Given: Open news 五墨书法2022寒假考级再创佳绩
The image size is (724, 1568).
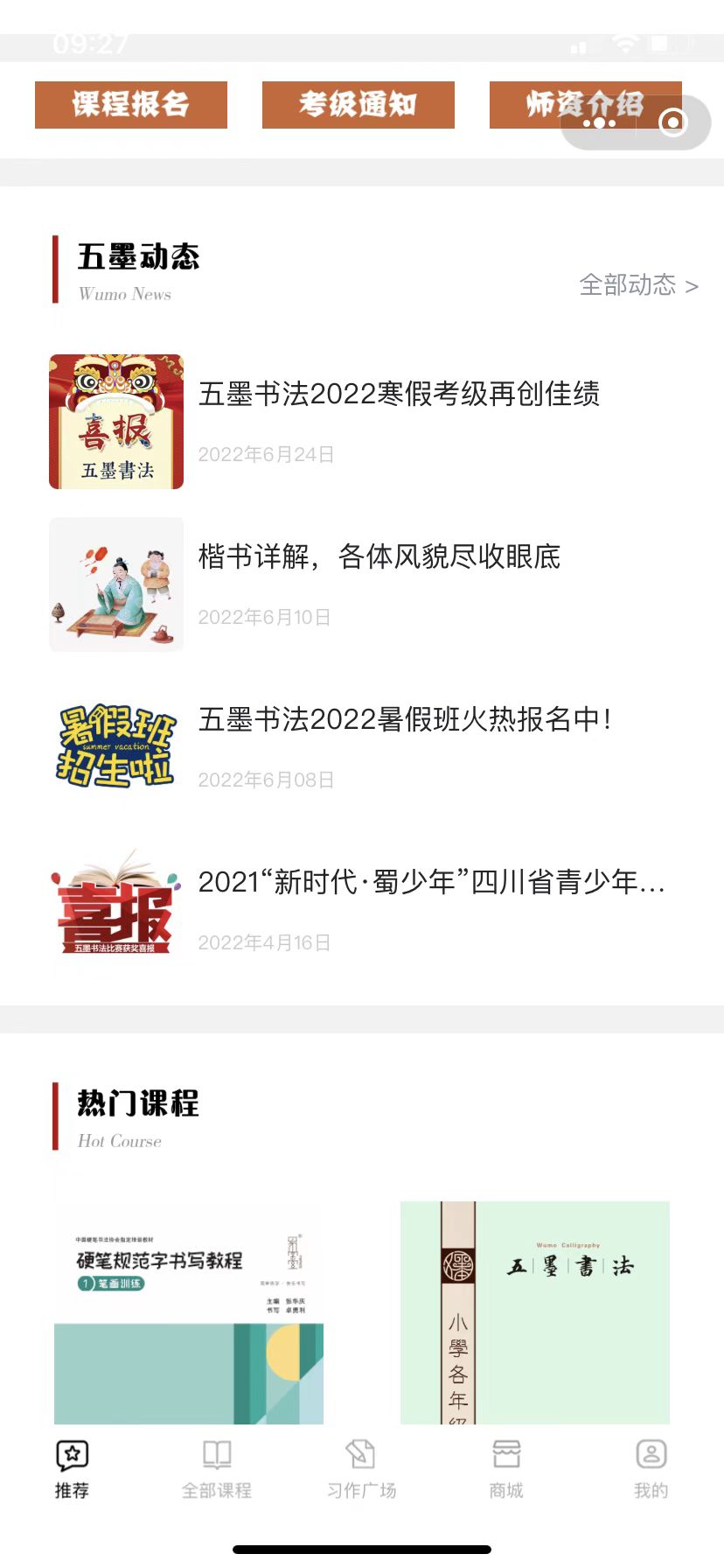Looking at the screenshot, I should coord(399,395).
